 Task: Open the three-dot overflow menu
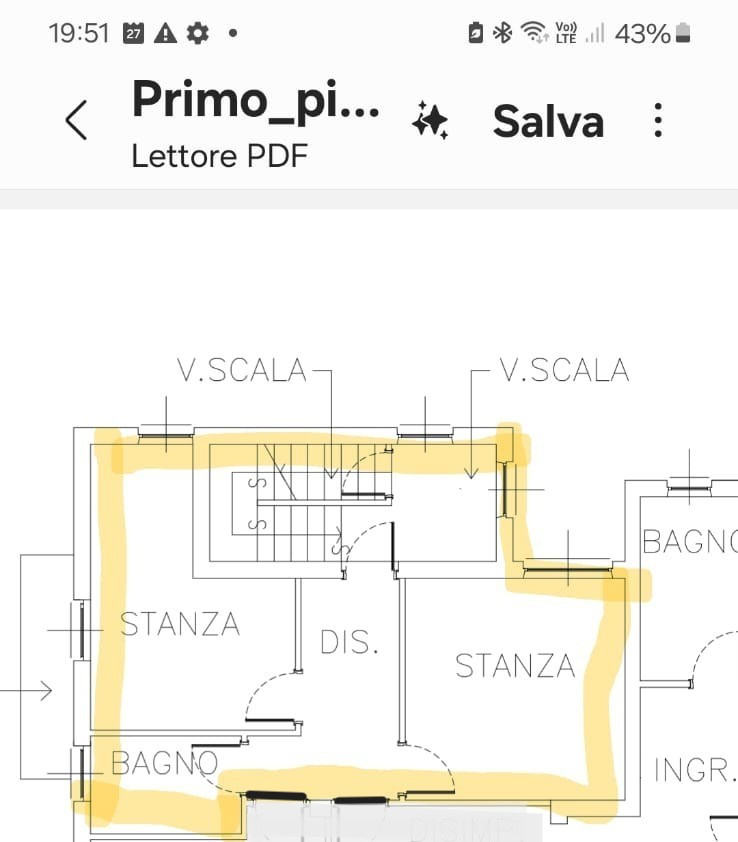tap(657, 120)
